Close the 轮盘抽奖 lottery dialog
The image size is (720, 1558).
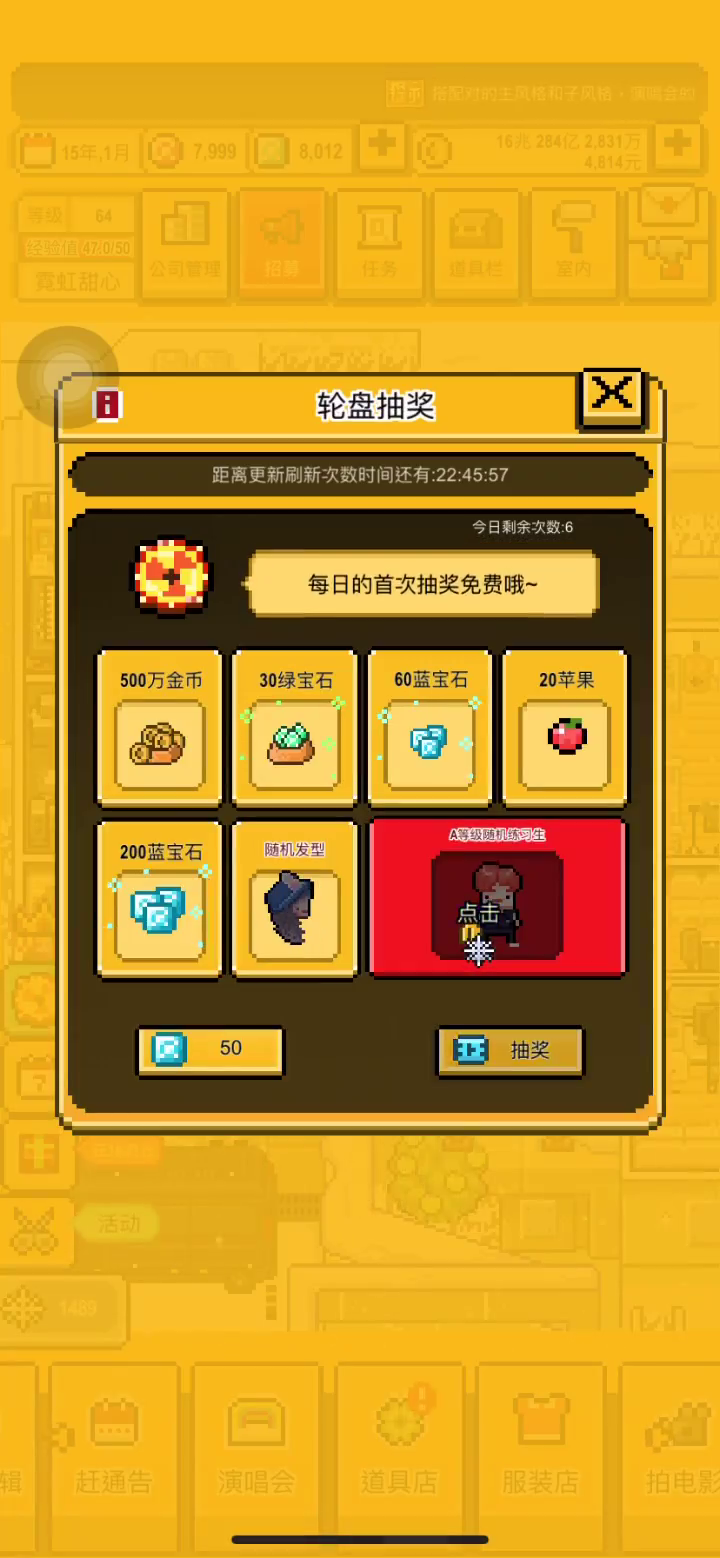(611, 397)
